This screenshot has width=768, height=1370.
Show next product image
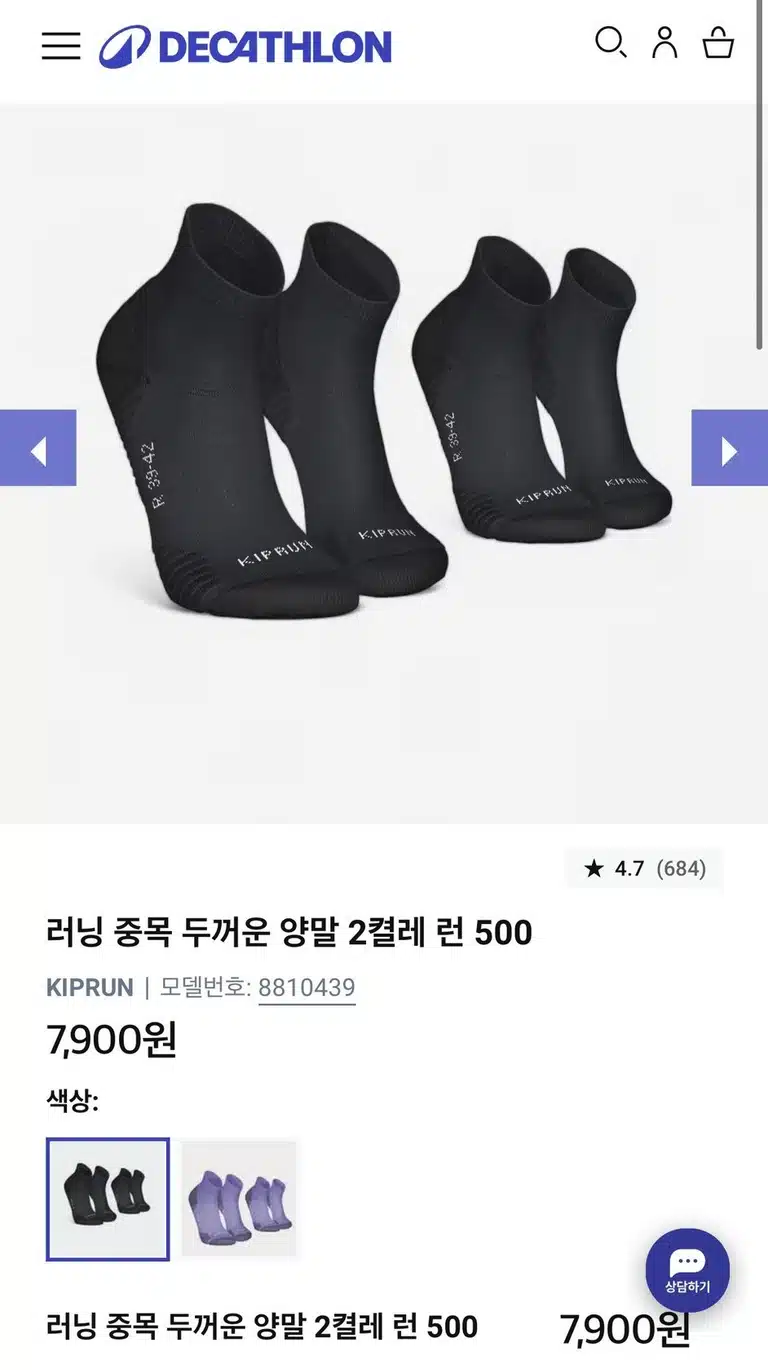click(730, 448)
